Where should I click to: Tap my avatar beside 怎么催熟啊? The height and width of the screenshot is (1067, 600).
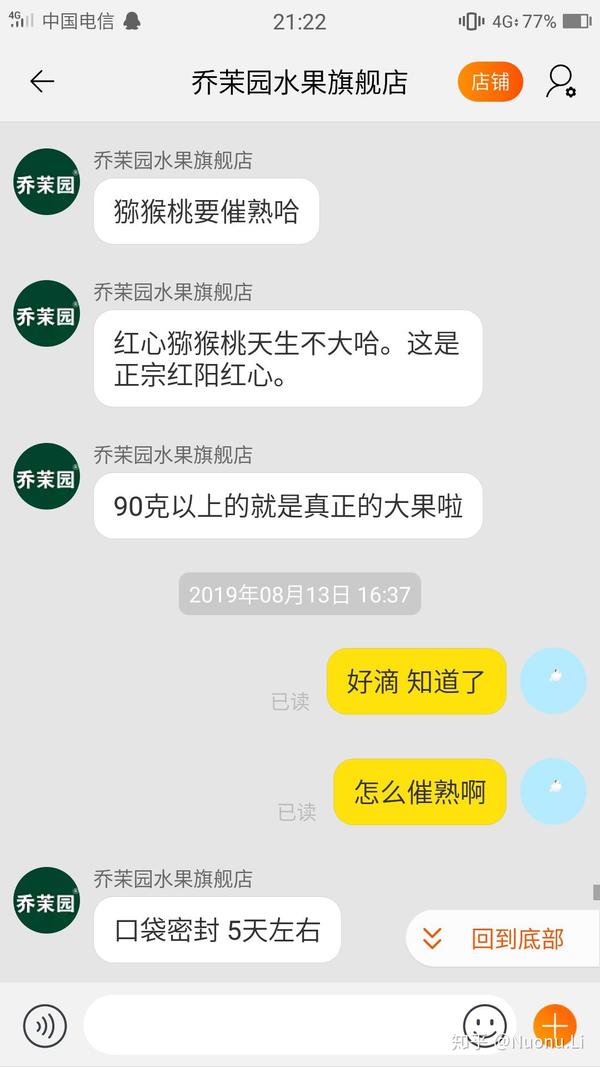point(553,791)
